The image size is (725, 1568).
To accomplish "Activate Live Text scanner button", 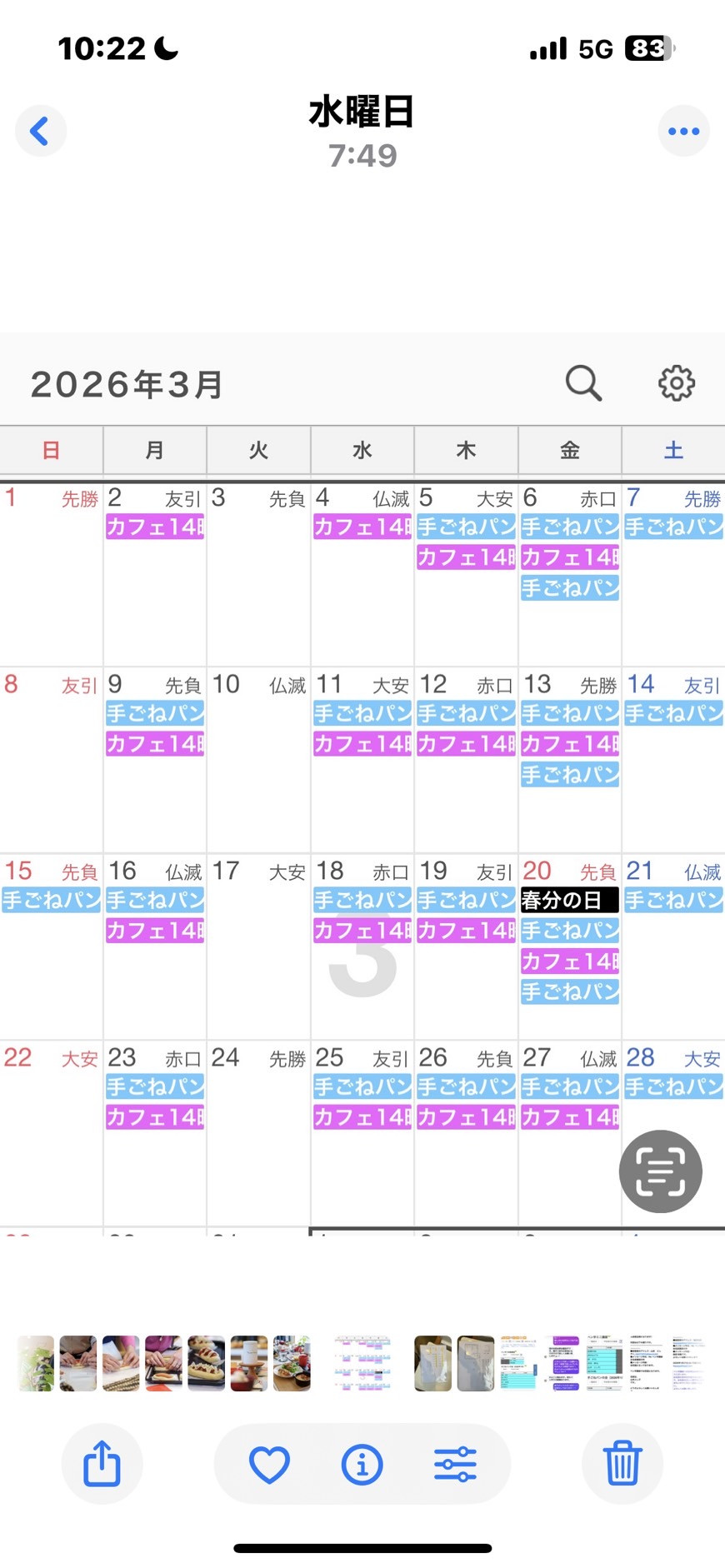I will tap(660, 1171).
